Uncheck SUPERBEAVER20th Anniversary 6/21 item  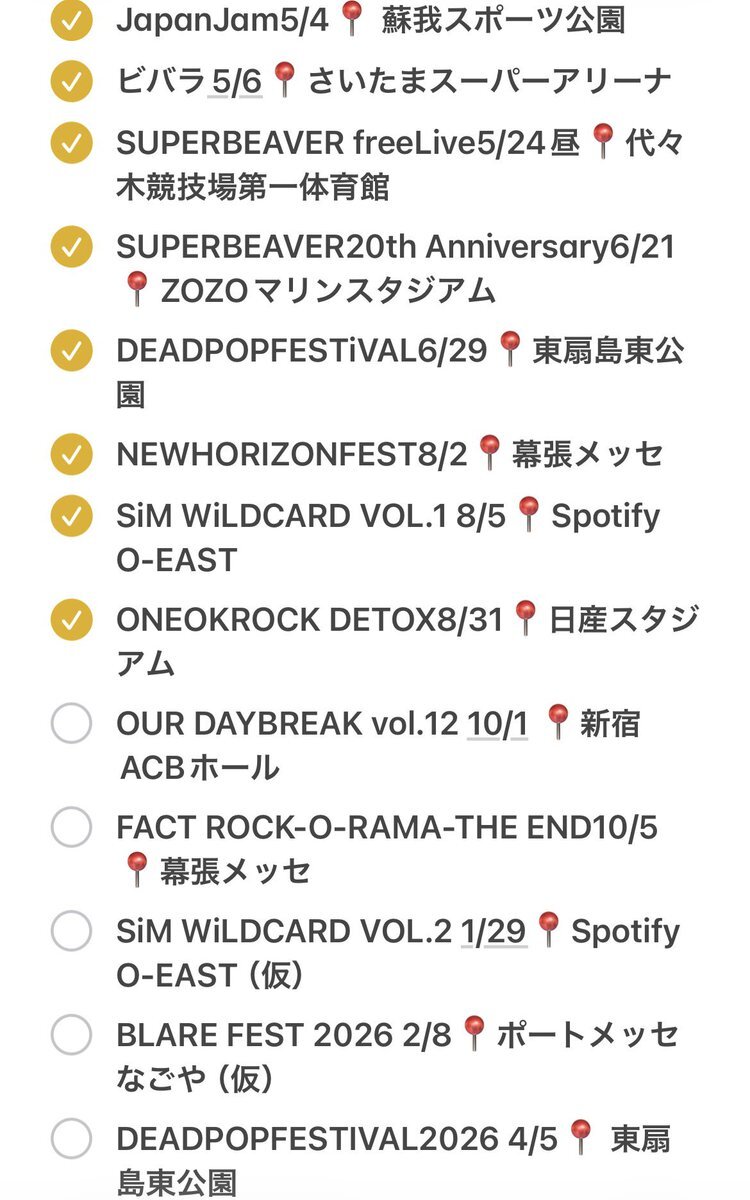71,247
